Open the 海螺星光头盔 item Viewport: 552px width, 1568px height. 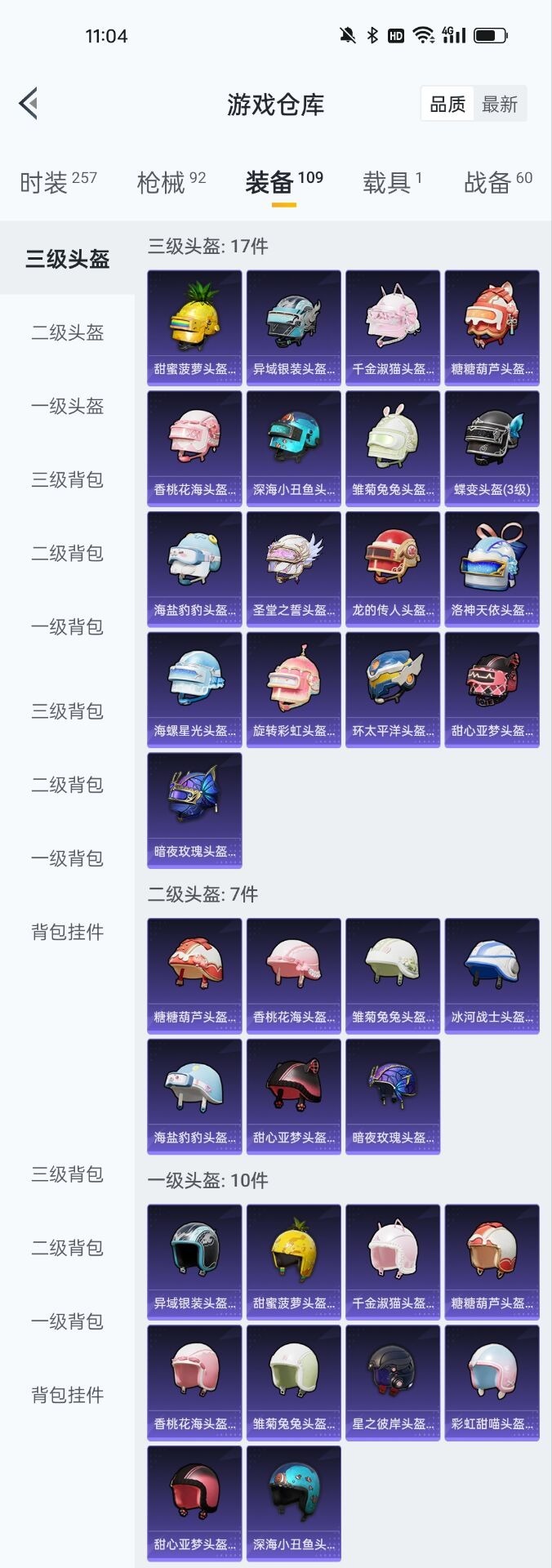pyautogui.click(x=194, y=689)
